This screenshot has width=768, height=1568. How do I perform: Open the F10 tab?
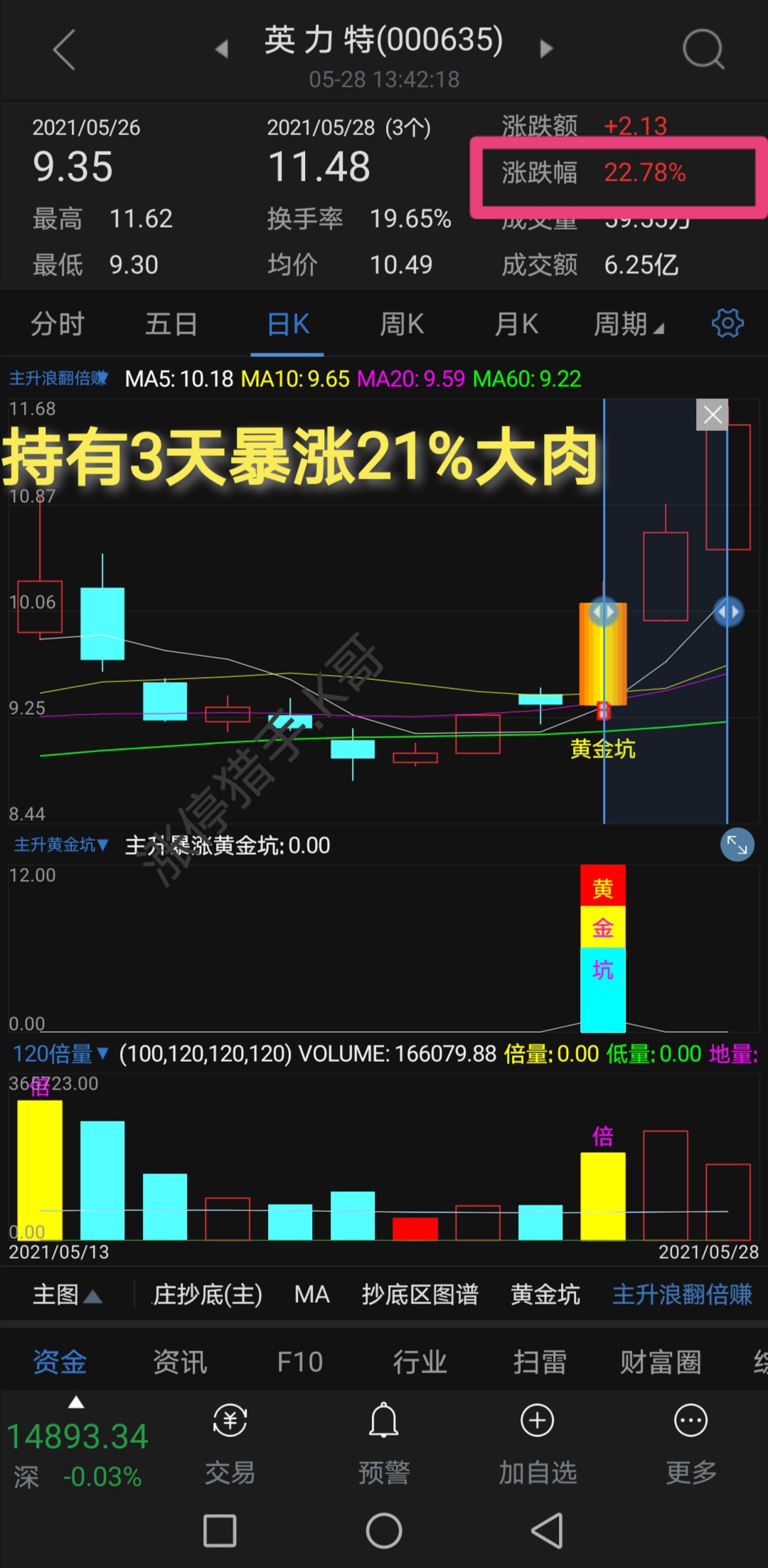pos(299,1362)
